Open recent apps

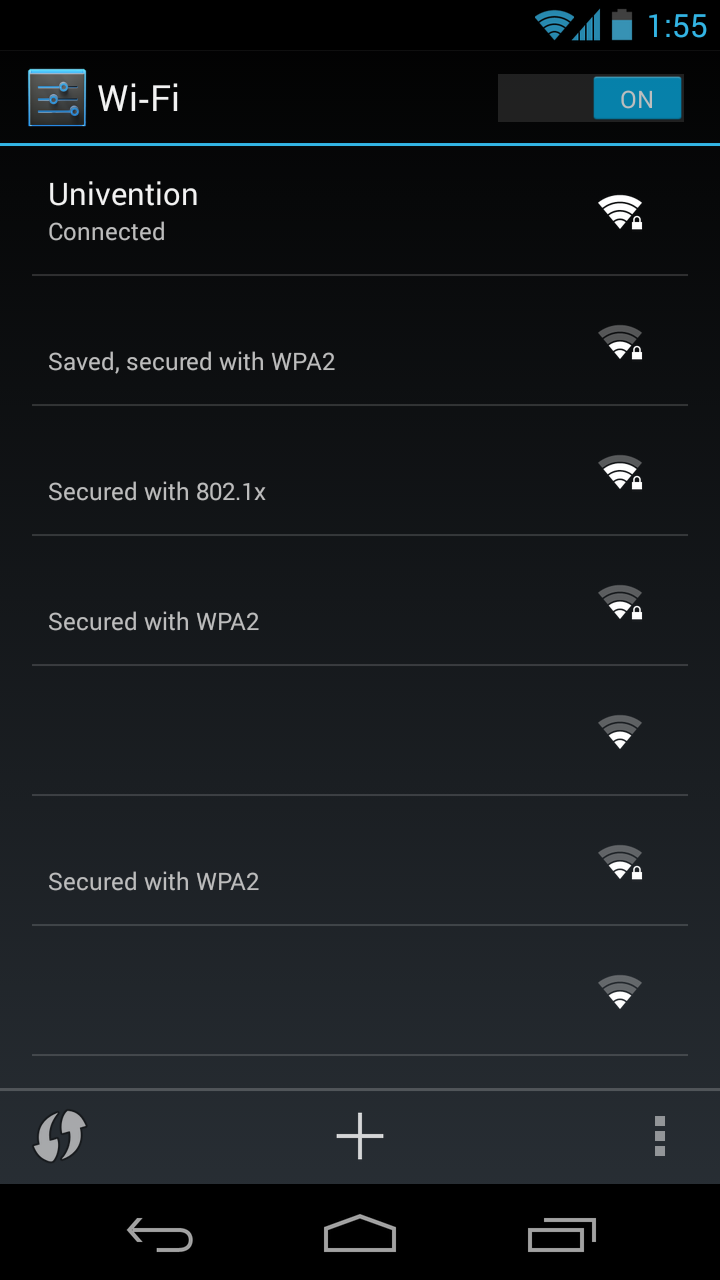(561, 1235)
